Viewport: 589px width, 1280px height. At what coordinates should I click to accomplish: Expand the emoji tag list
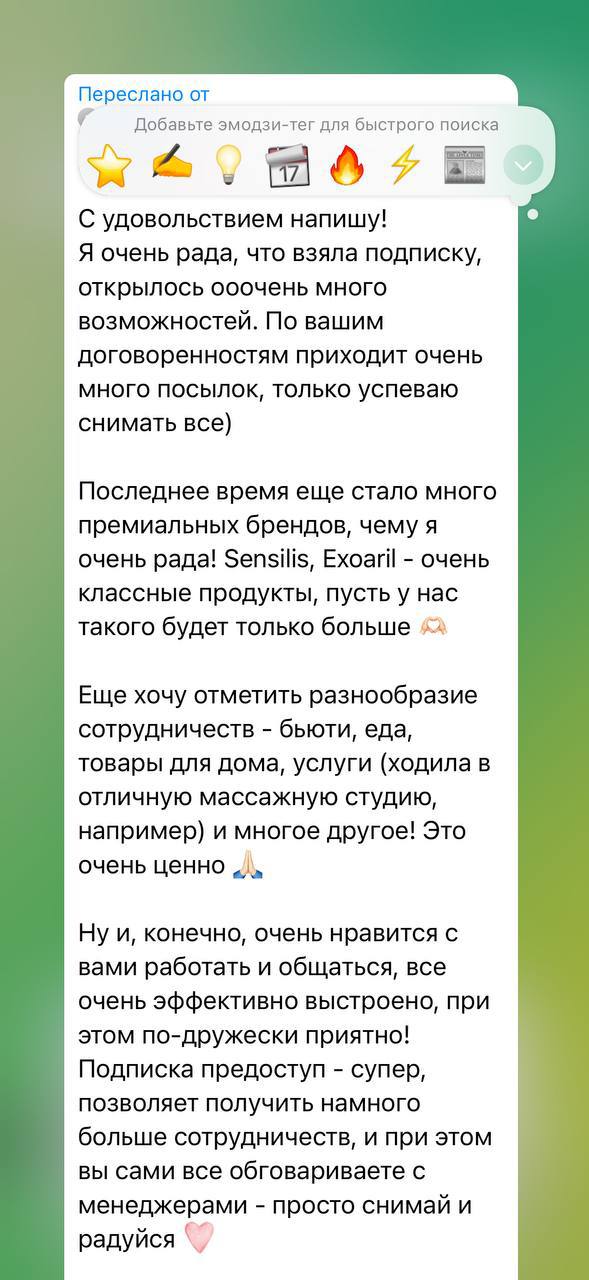(523, 165)
